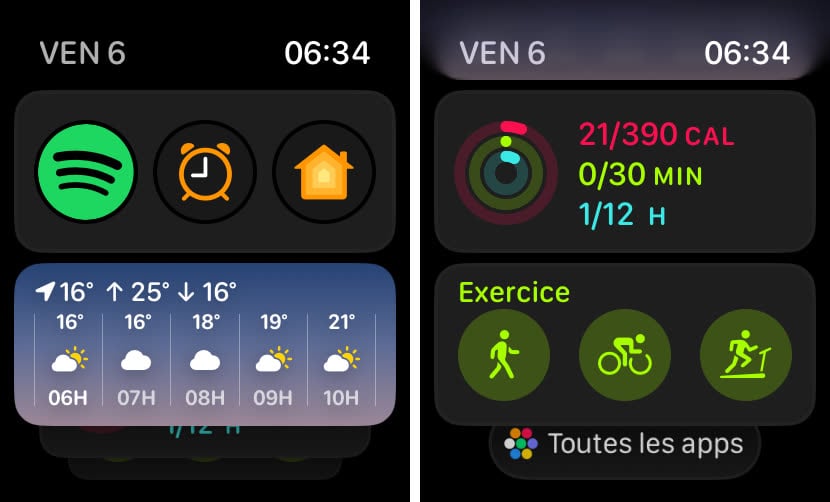830x502 pixels.
Task: Tap the Toutes les apps button
Action: 625,443
